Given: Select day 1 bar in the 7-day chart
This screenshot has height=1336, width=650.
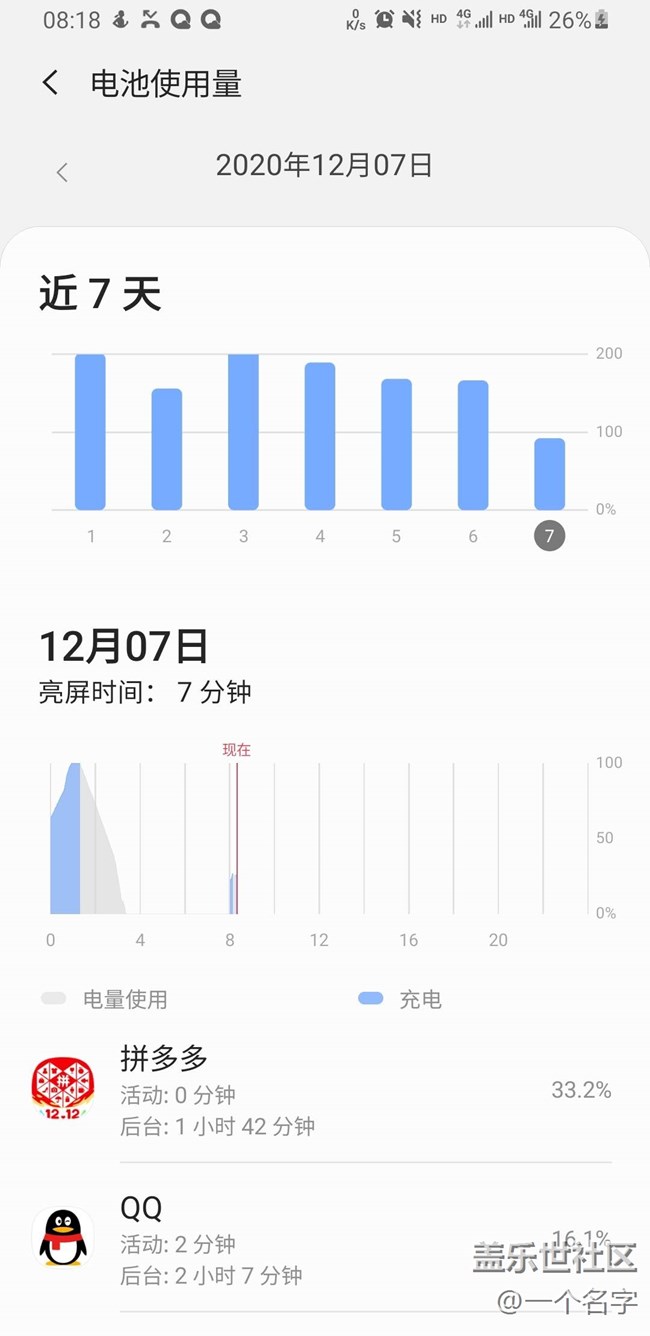Looking at the screenshot, I should tap(90, 432).
